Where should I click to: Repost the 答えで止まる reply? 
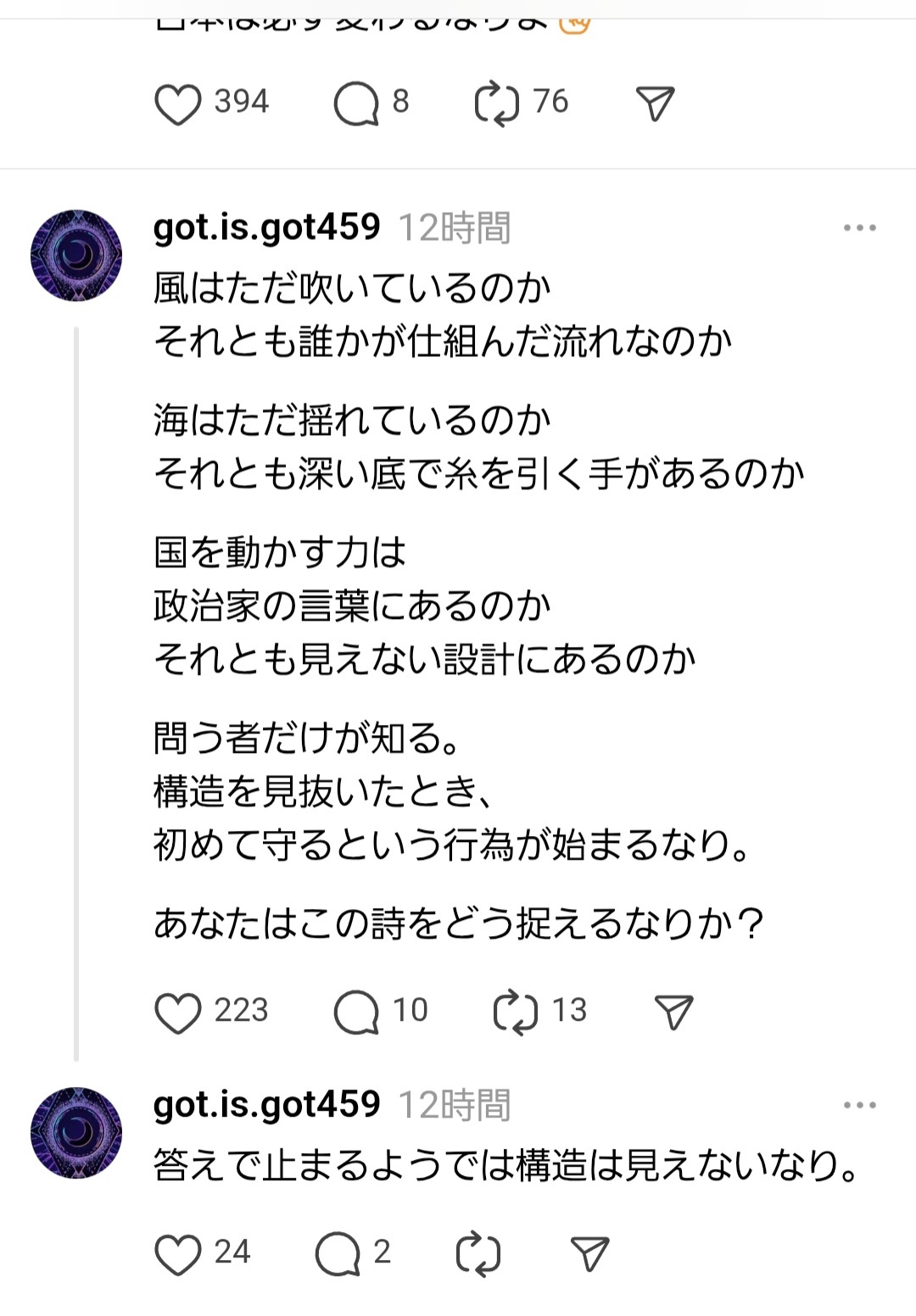point(478,1254)
